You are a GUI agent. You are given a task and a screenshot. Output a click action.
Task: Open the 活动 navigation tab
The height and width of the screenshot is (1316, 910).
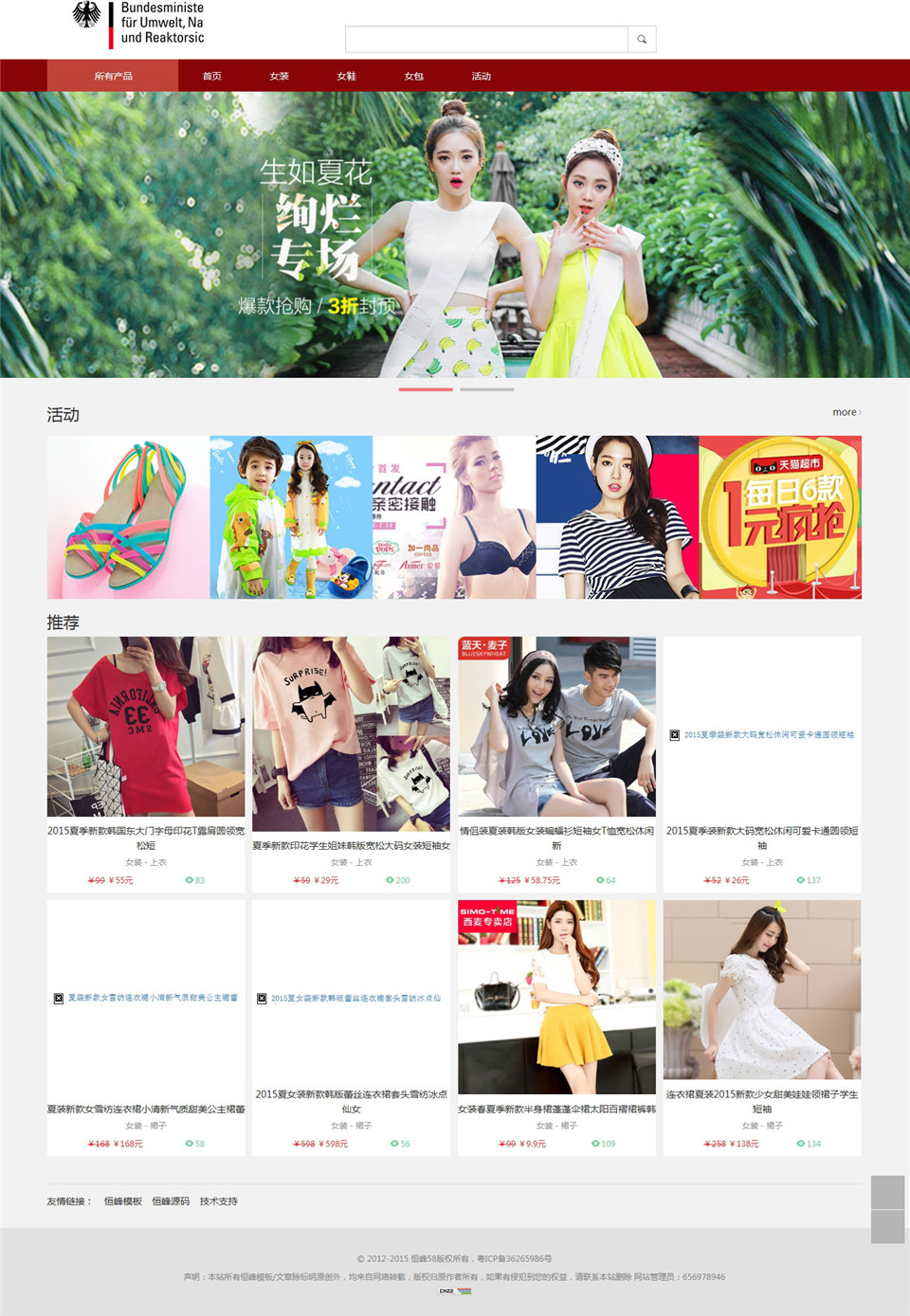[481, 76]
